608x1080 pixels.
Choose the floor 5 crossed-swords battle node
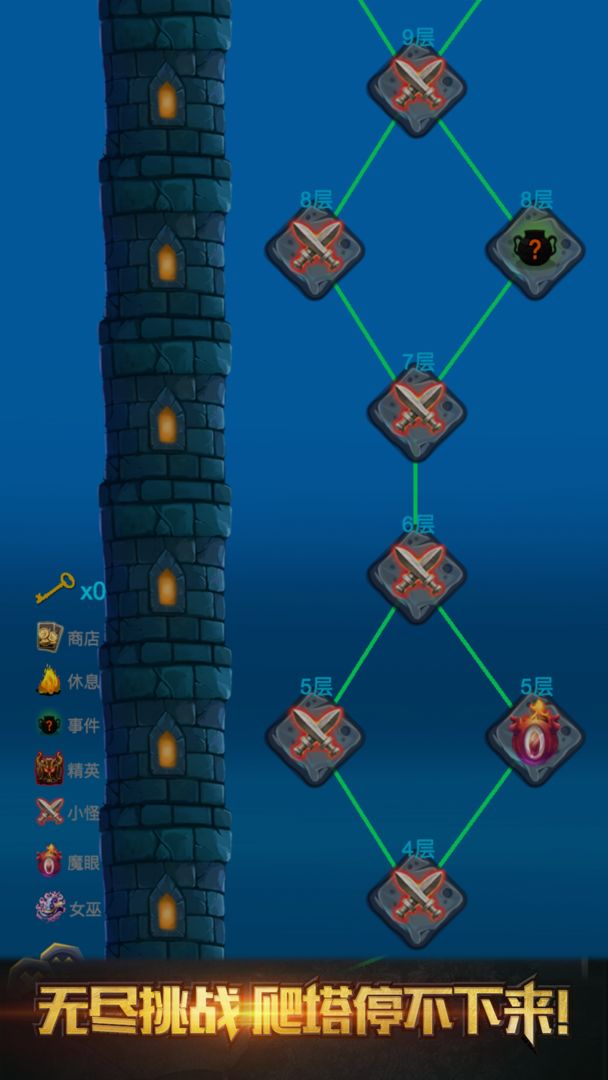pos(315,736)
